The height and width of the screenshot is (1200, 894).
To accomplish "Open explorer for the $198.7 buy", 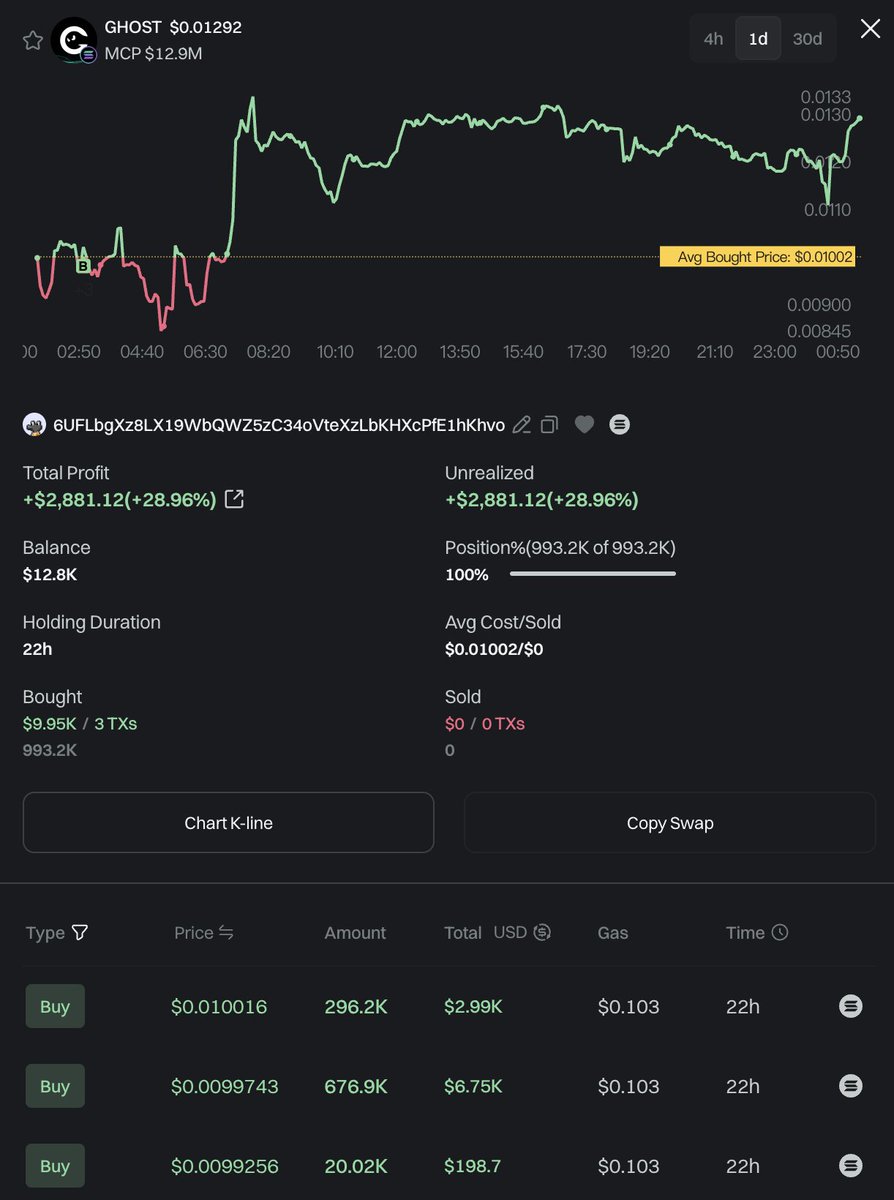I will tap(850, 1165).
